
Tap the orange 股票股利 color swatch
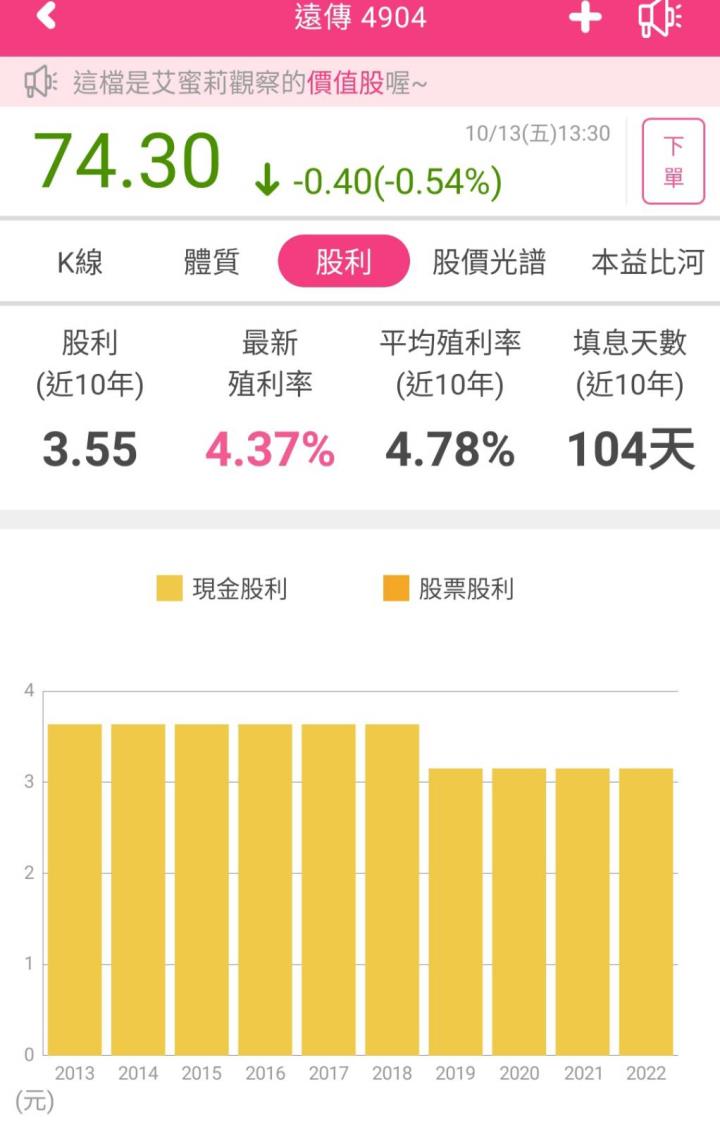pos(399,588)
